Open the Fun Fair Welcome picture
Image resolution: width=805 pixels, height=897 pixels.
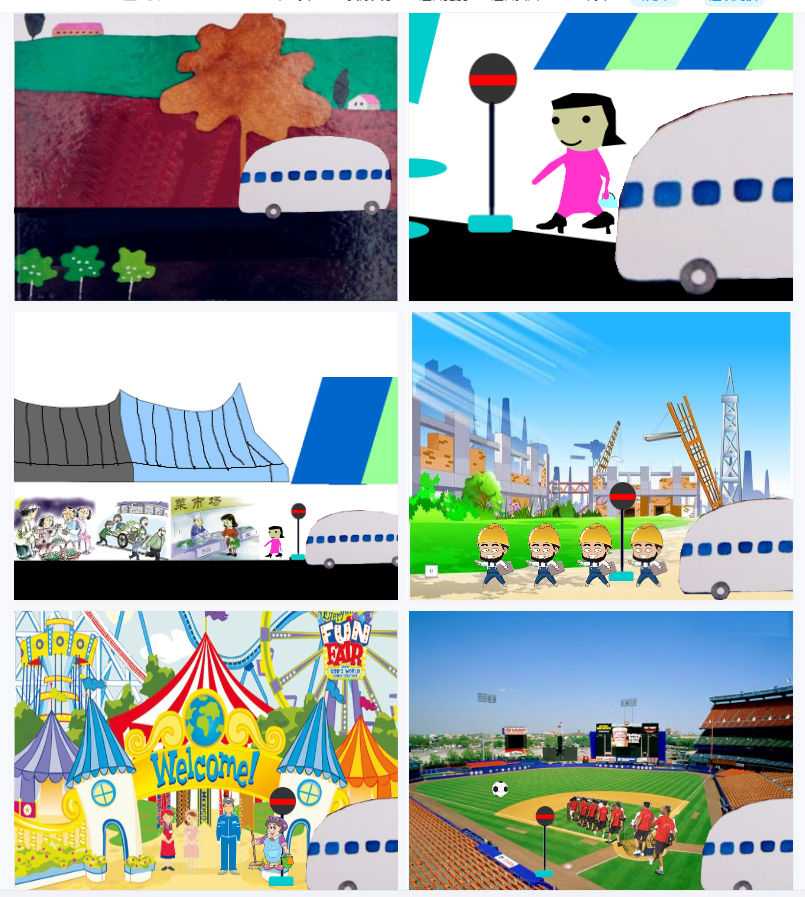[205, 750]
